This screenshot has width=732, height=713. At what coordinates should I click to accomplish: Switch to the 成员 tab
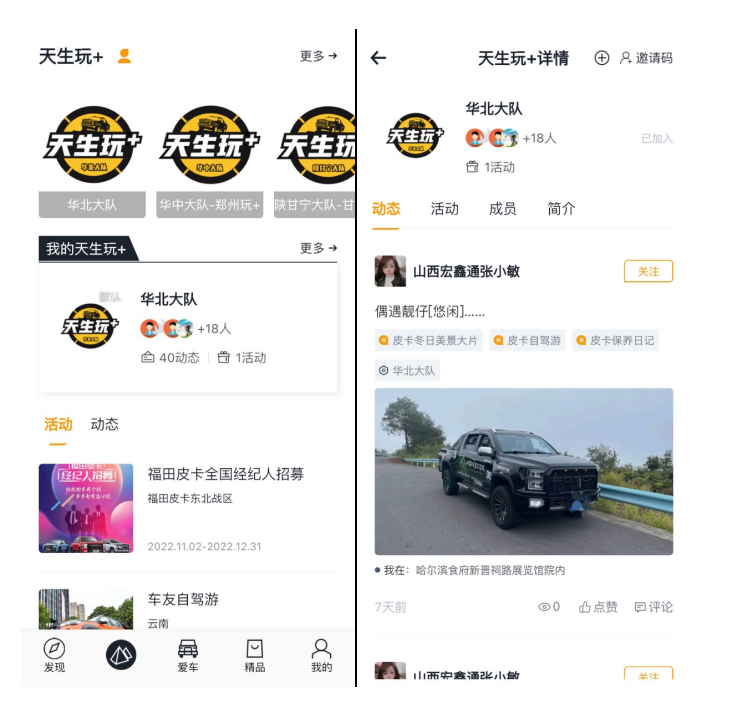[x=502, y=209]
